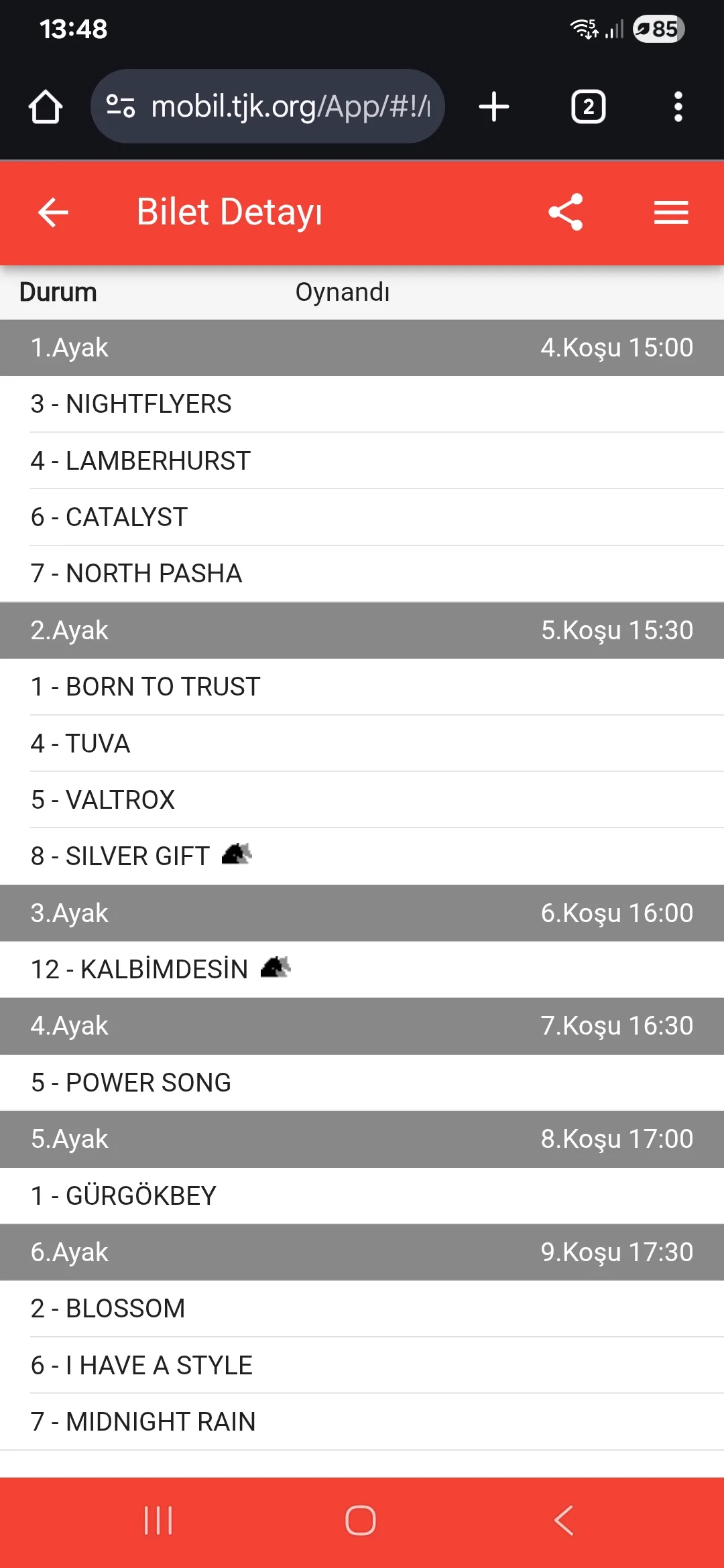Share this ticket detail
The height and width of the screenshot is (1568, 724).
point(566,212)
